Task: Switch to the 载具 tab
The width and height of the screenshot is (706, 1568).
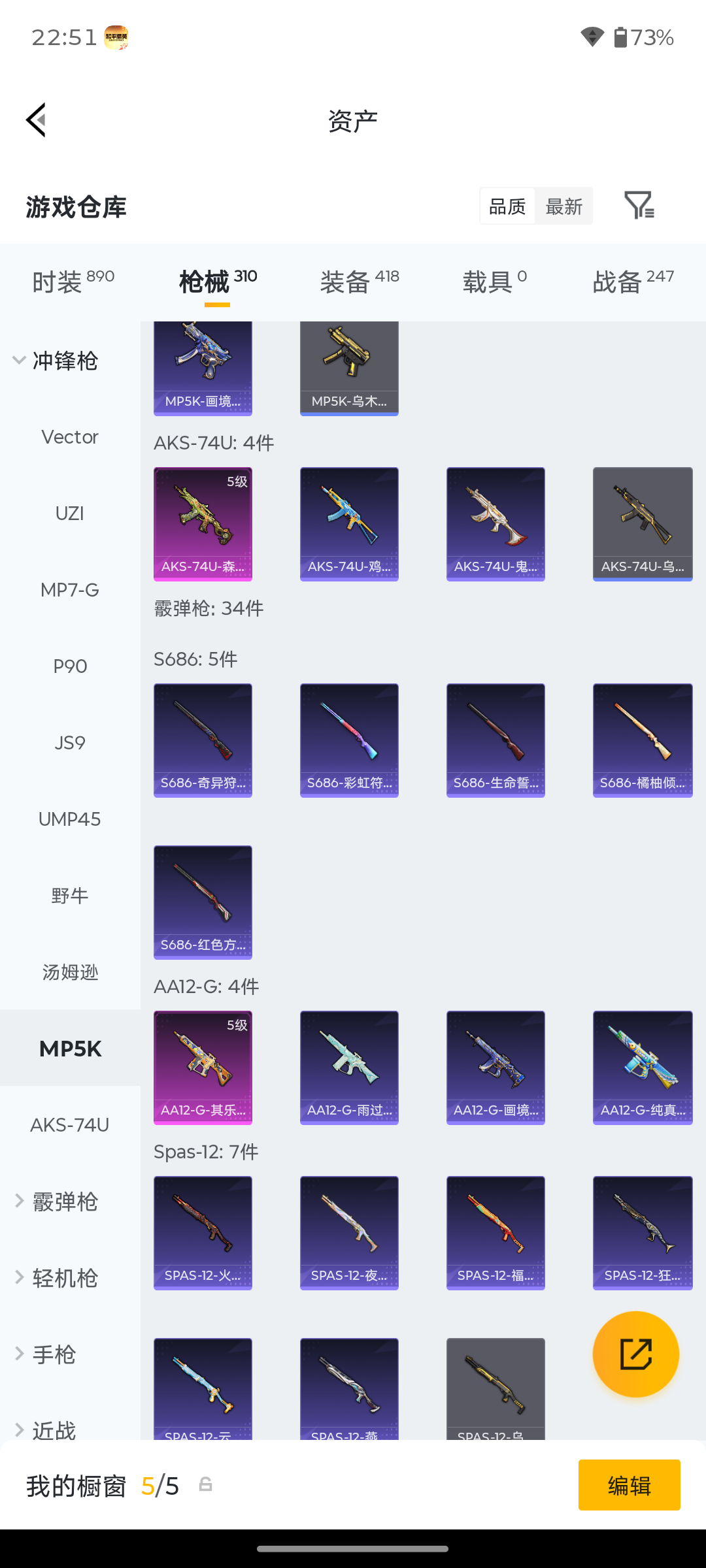Action: [495, 282]
